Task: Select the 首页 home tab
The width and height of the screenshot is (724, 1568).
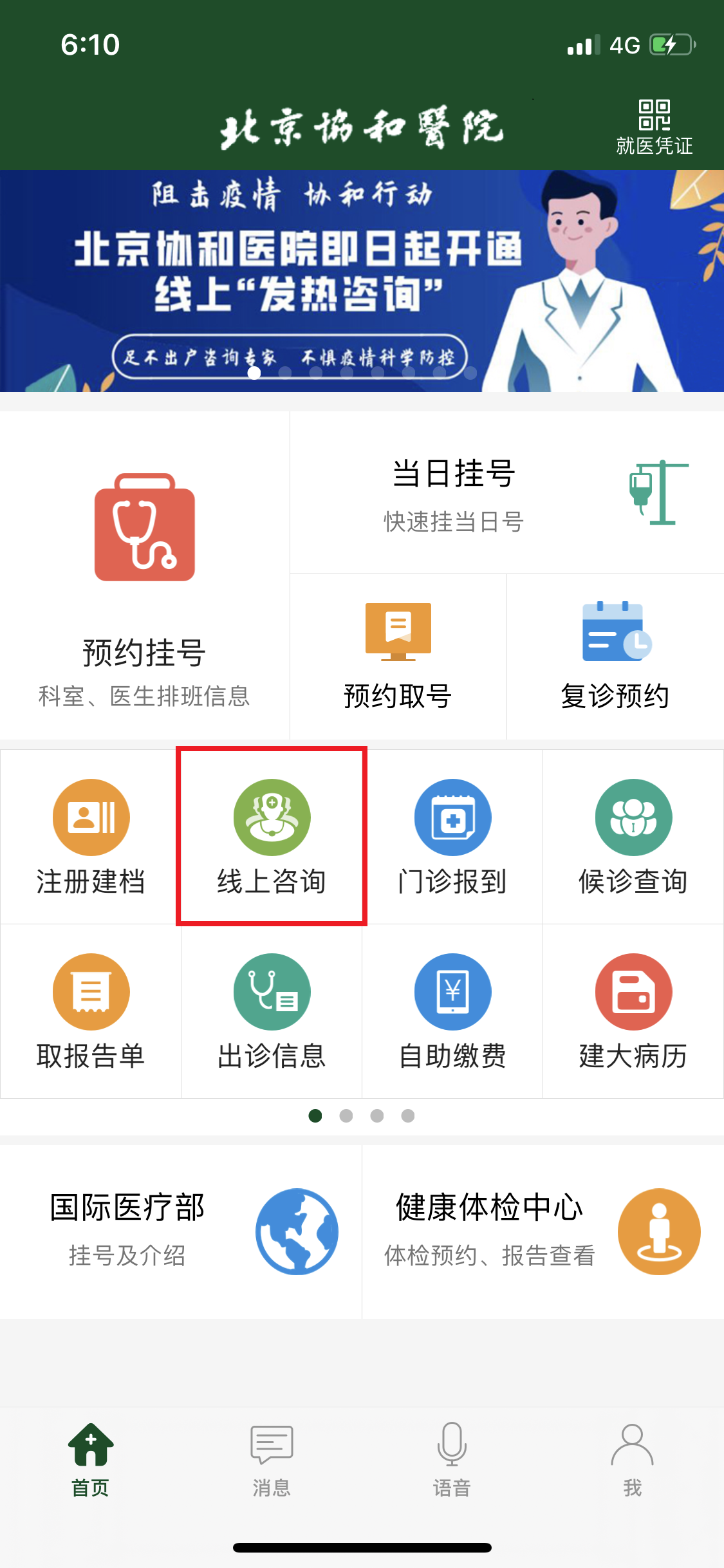Action: click(91, 1460)
